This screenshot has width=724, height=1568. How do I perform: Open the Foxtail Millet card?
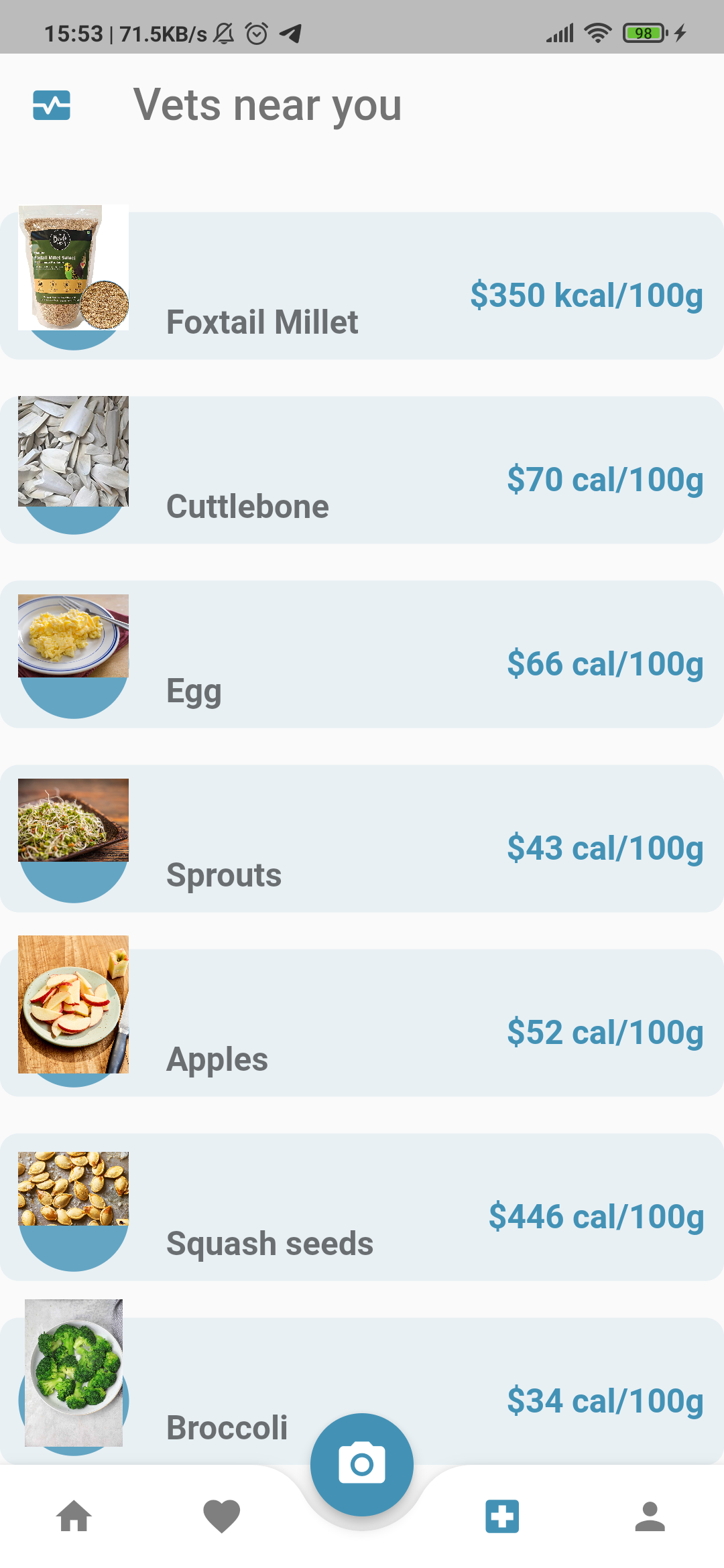pos(362,286)
